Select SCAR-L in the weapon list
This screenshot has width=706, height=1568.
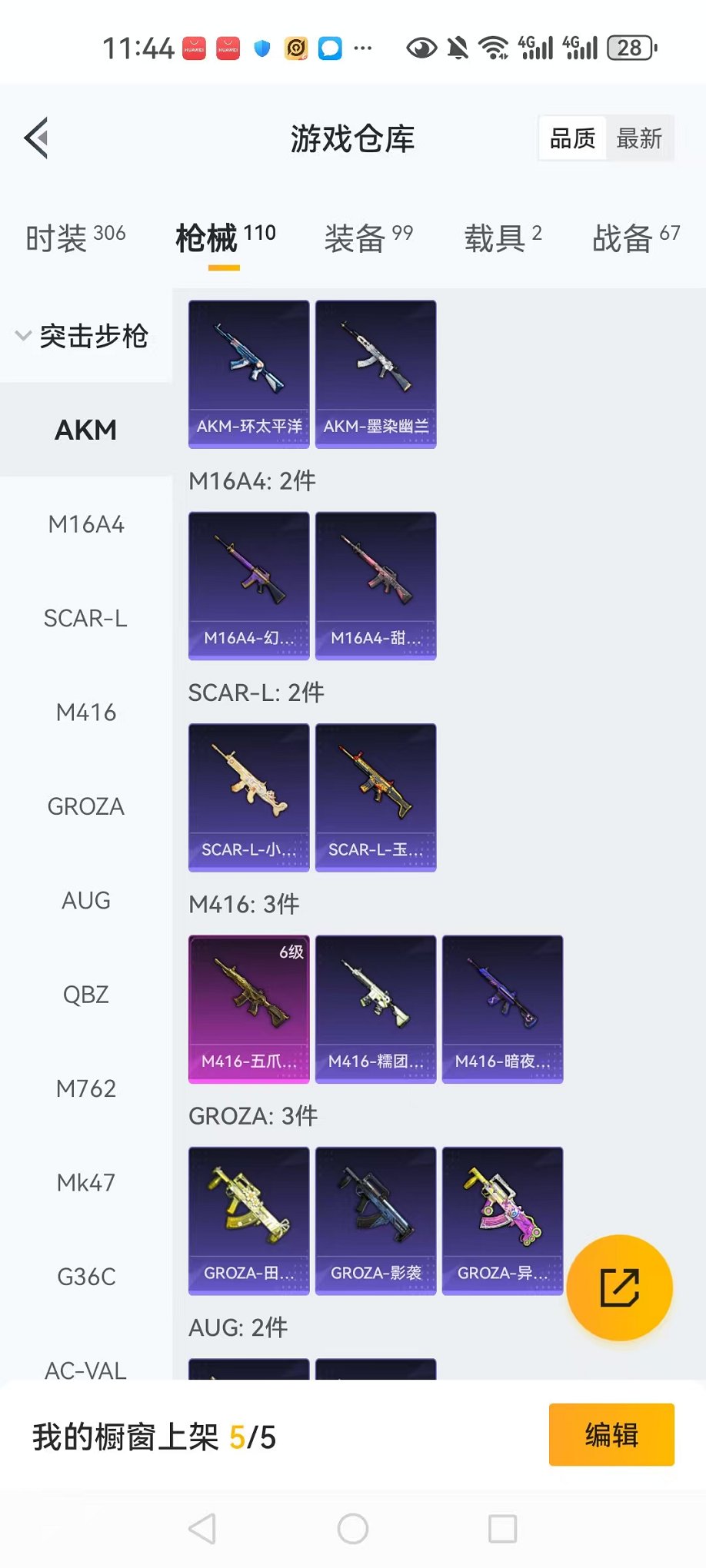click(x=86, y=618)
